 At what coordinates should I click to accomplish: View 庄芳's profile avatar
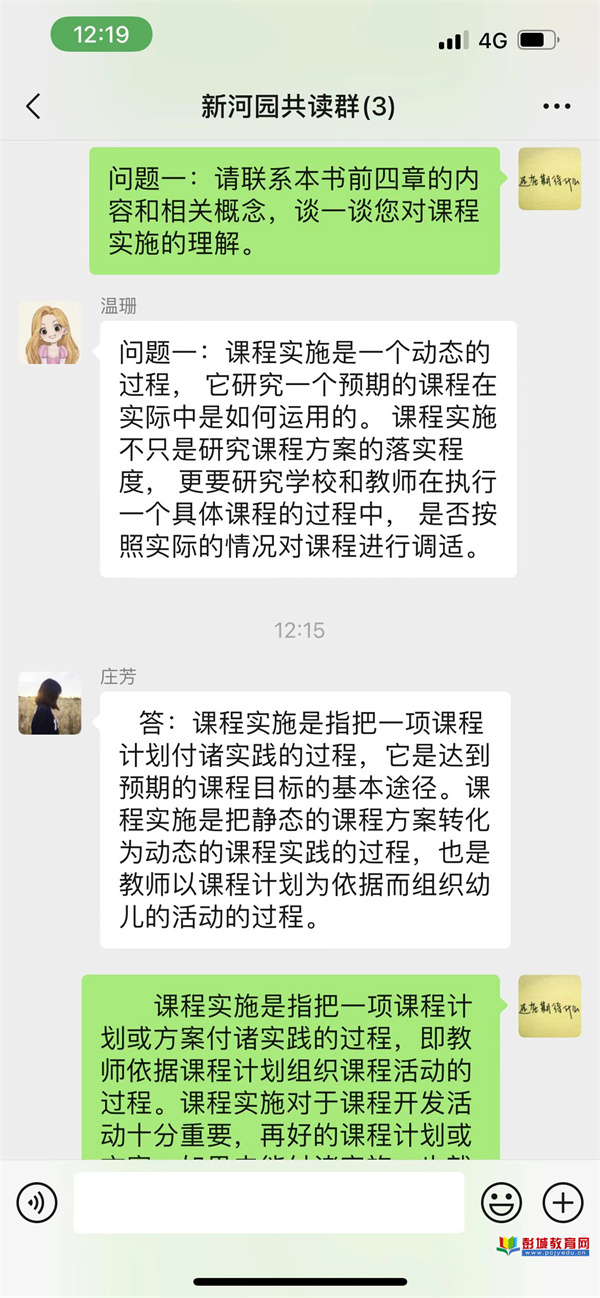49,703
